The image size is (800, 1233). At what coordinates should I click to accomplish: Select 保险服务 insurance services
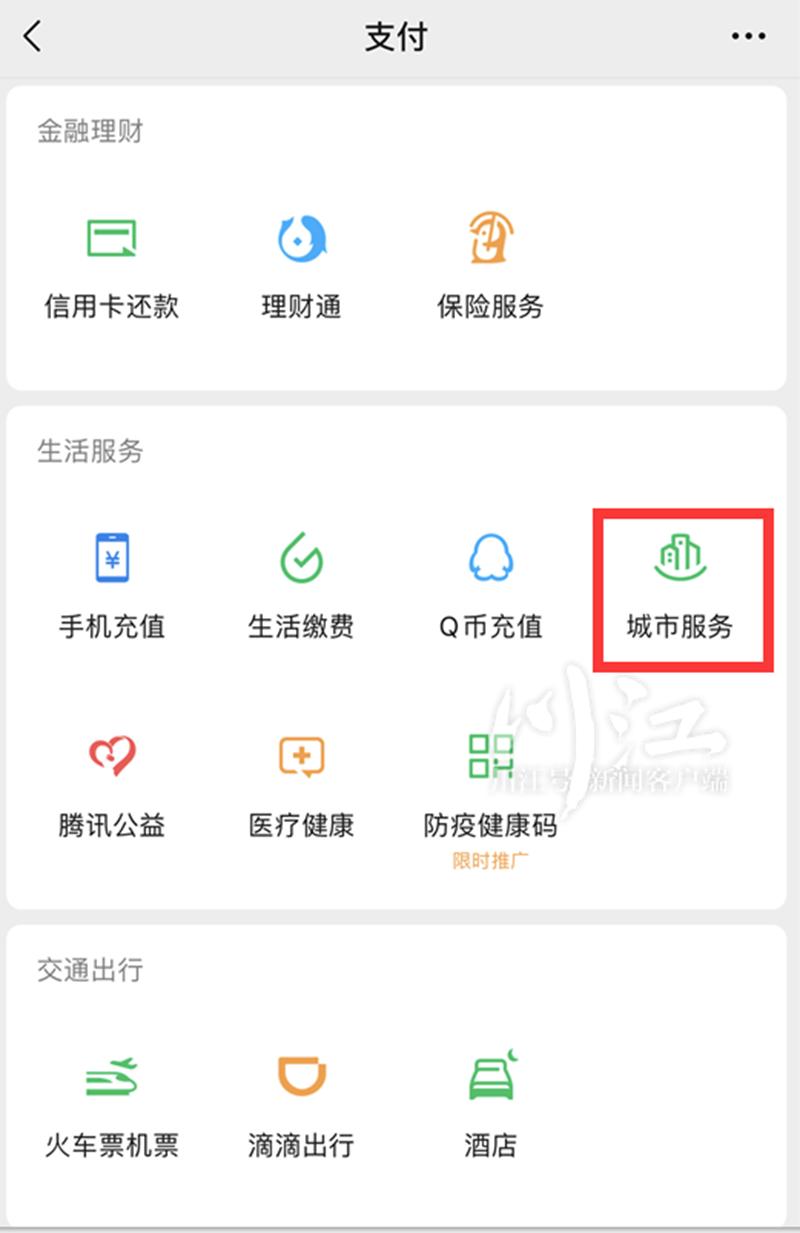(490, 265)
